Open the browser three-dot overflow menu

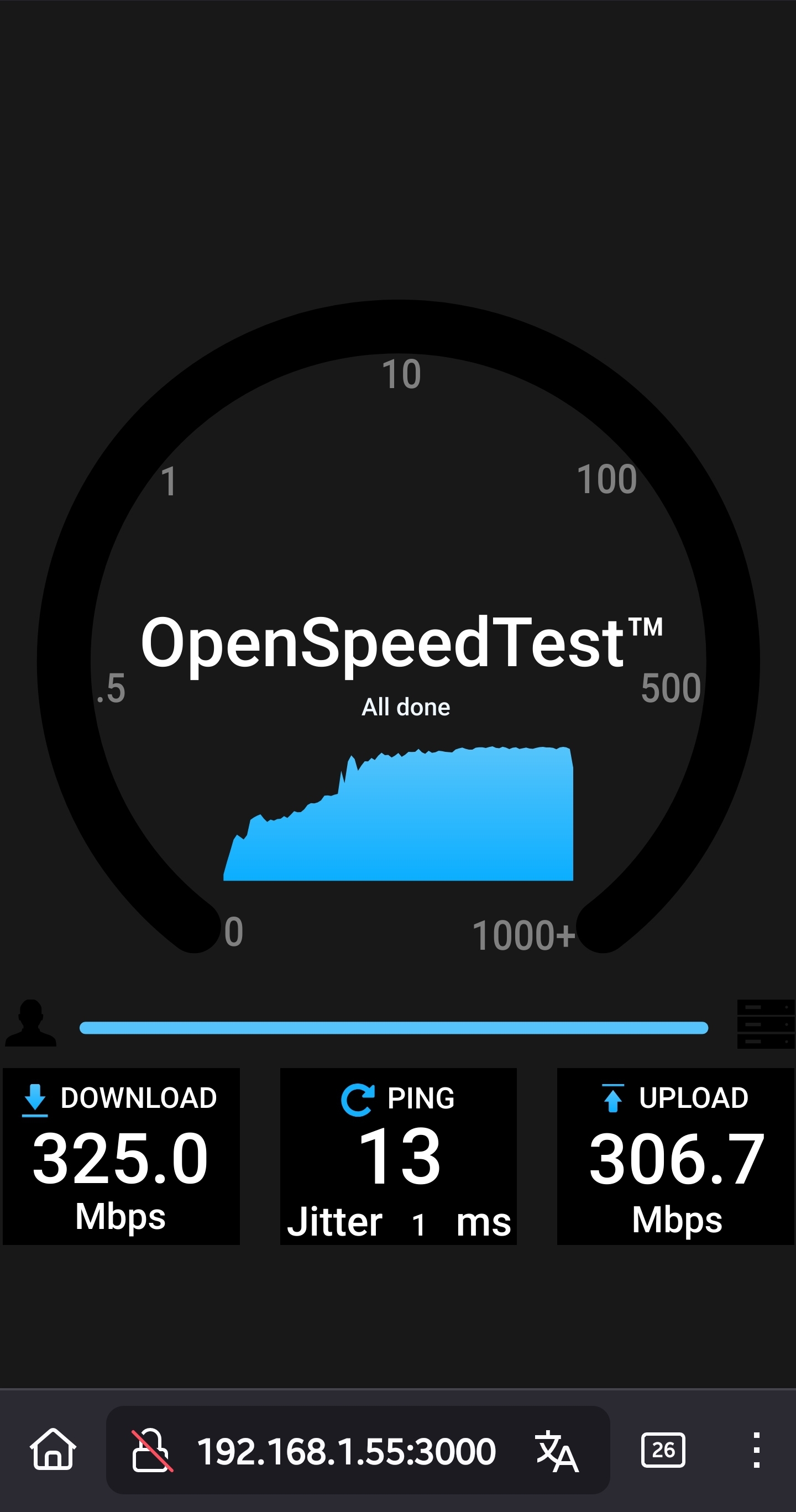pos(757,1450)
